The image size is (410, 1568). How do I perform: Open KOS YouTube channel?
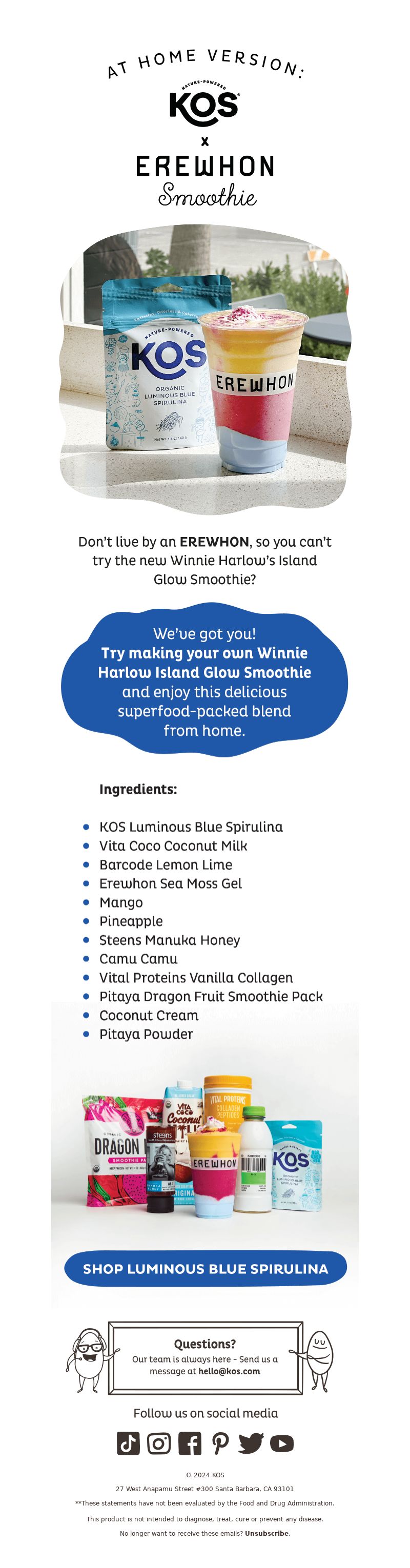point(281,1443)
